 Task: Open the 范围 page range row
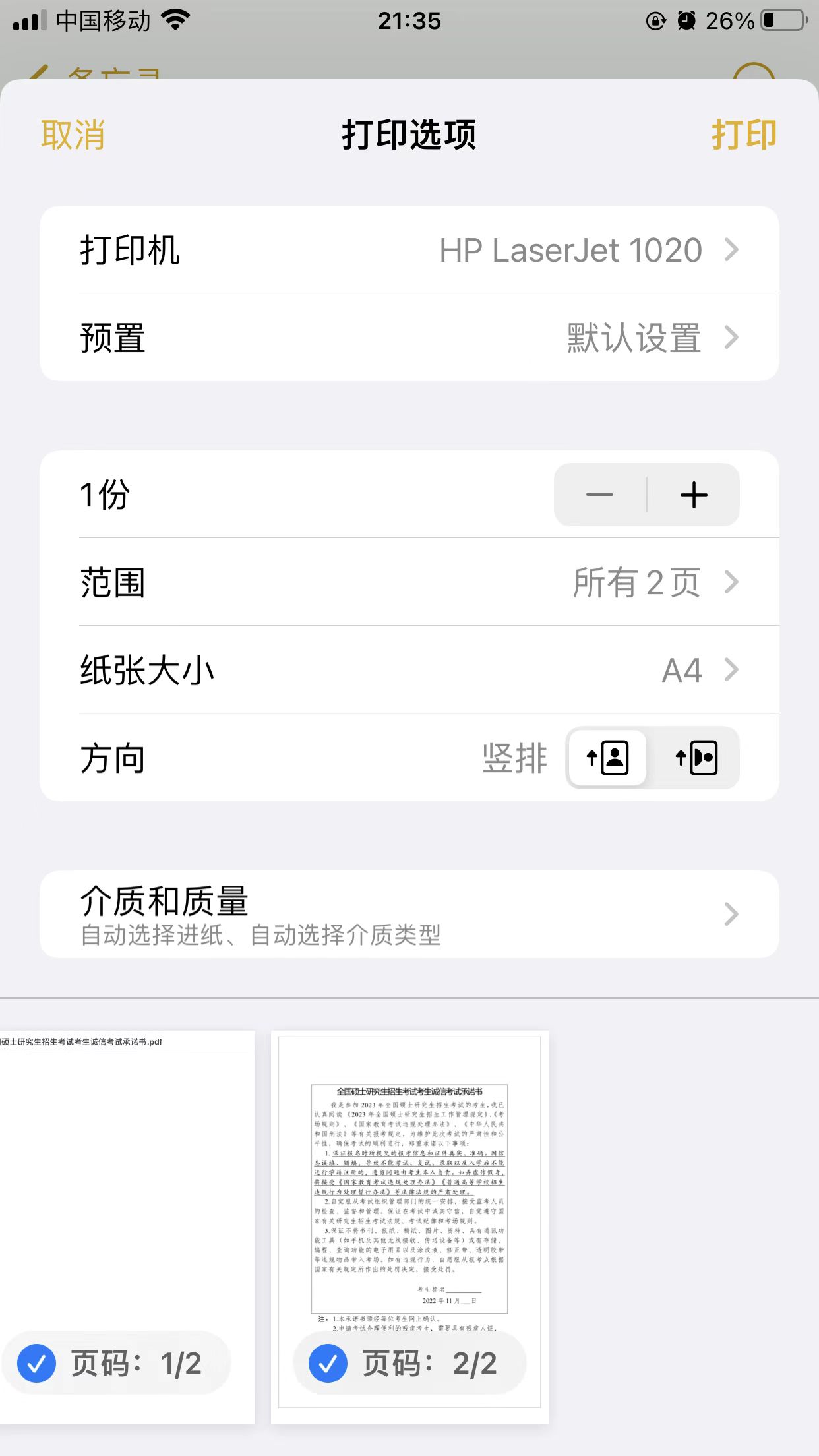coord(409,582)
